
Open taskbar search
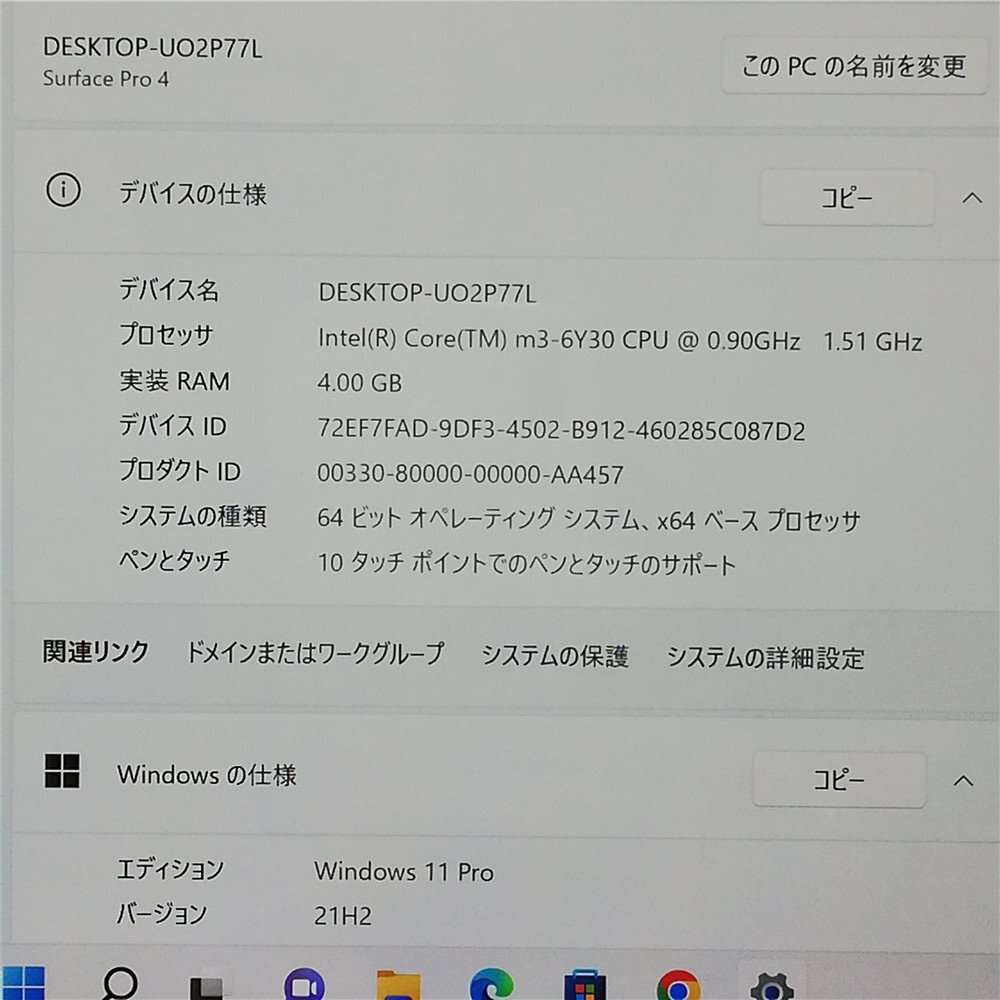coord(119,985)
